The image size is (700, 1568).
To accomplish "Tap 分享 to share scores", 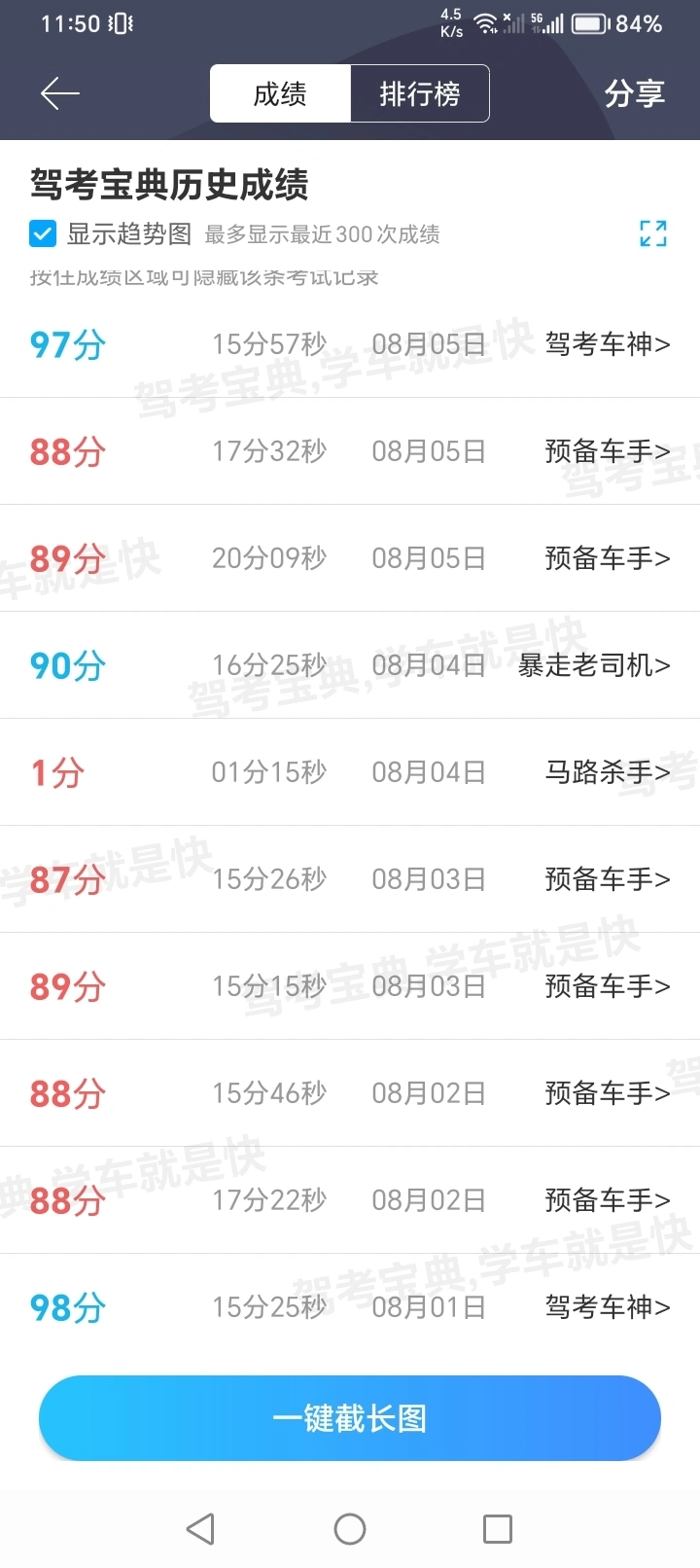I will [x=635, y=93].
